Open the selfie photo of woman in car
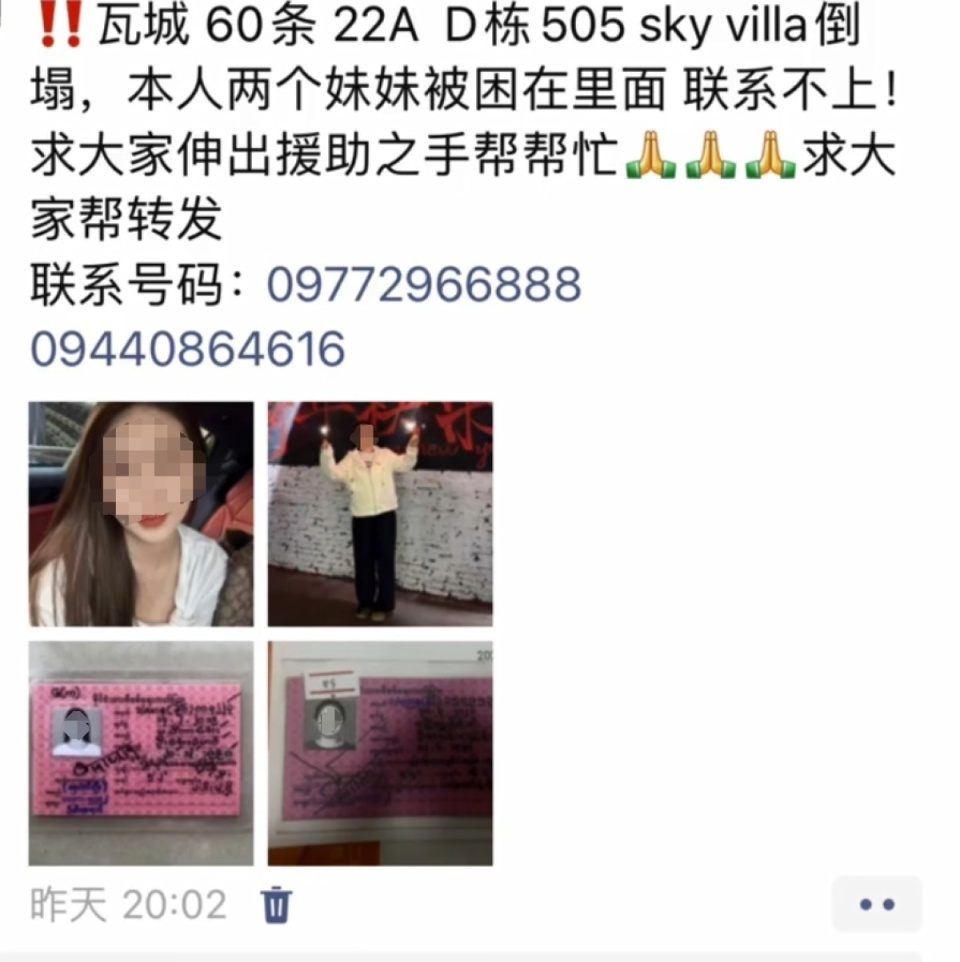Image resolution: width=960 pixels, height=962 pixels. click(x=141, y=514)
